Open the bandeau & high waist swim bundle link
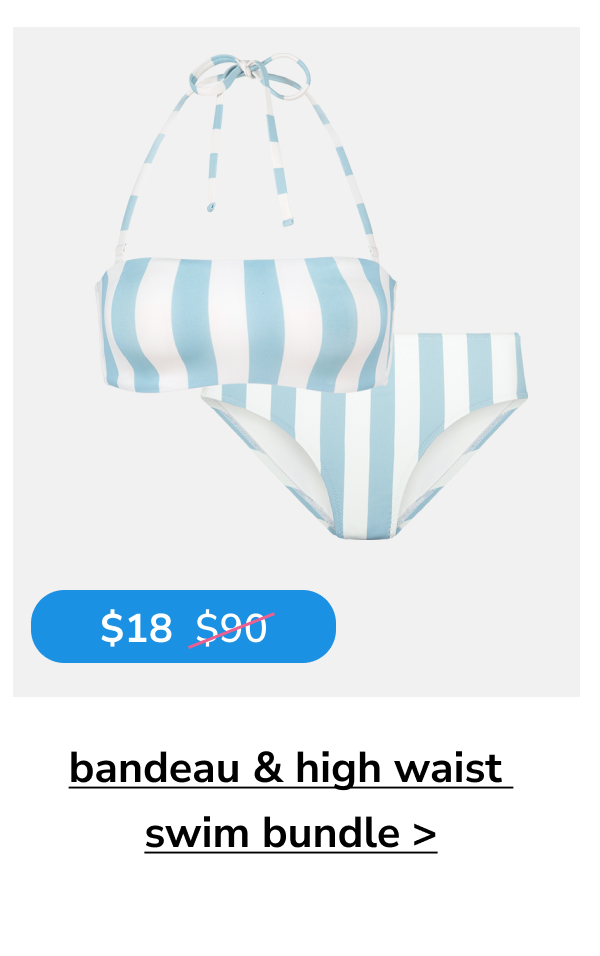The image size is (600, 956). tap(290, 800)
